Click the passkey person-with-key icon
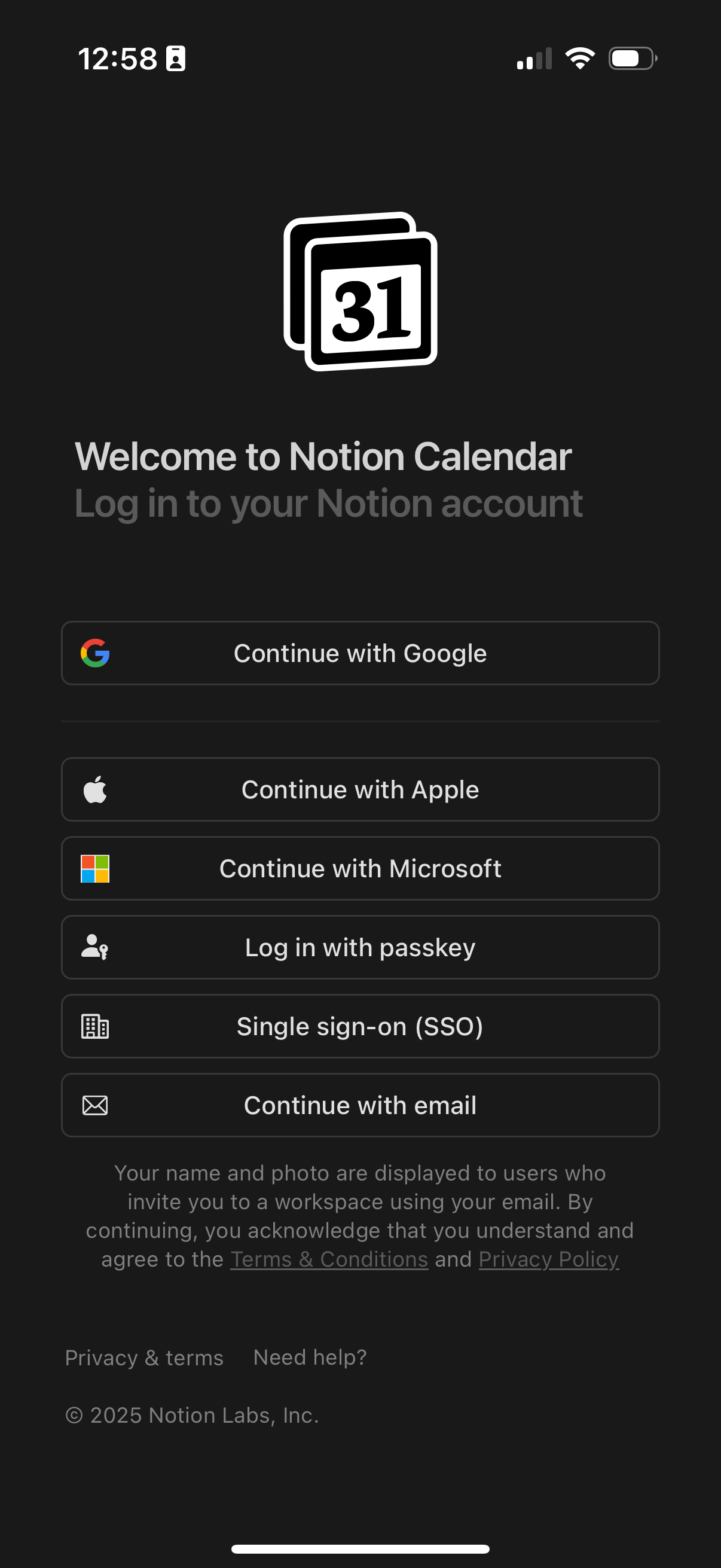This screenshot has width=721, height=1568. [95, 948]
